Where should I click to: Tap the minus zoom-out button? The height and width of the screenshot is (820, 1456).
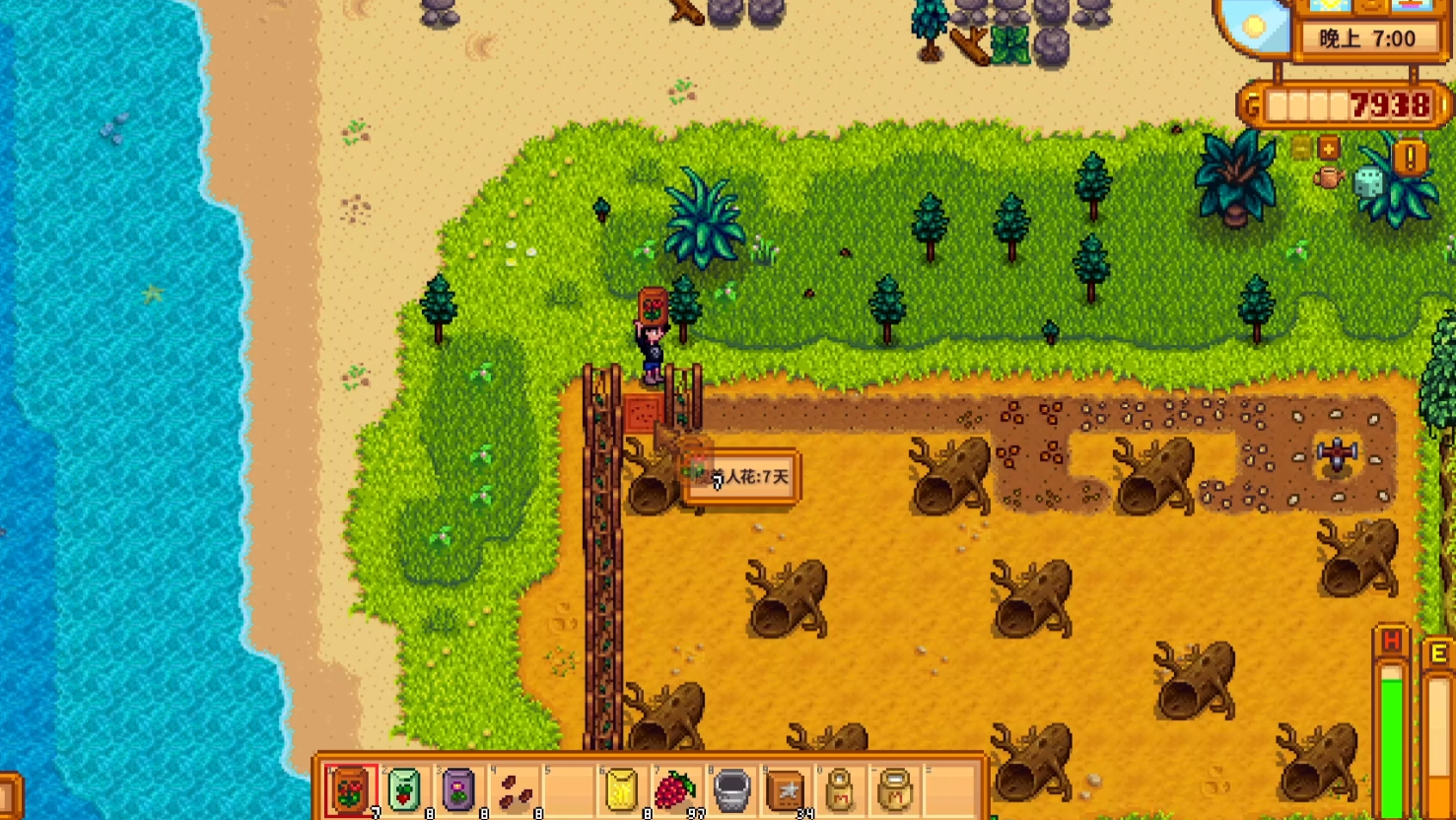[x=1302, y=149]
